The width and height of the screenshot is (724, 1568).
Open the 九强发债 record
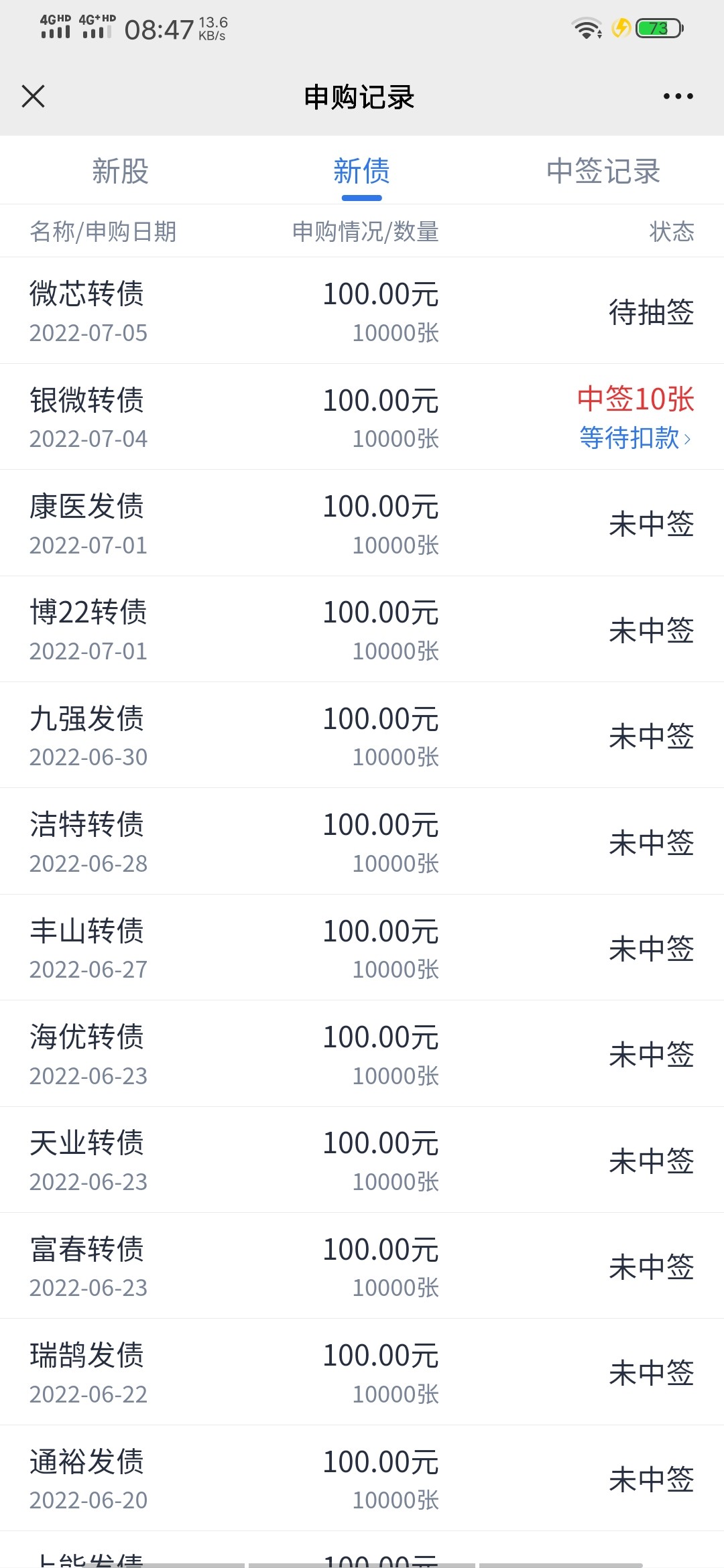pos(362,735)
